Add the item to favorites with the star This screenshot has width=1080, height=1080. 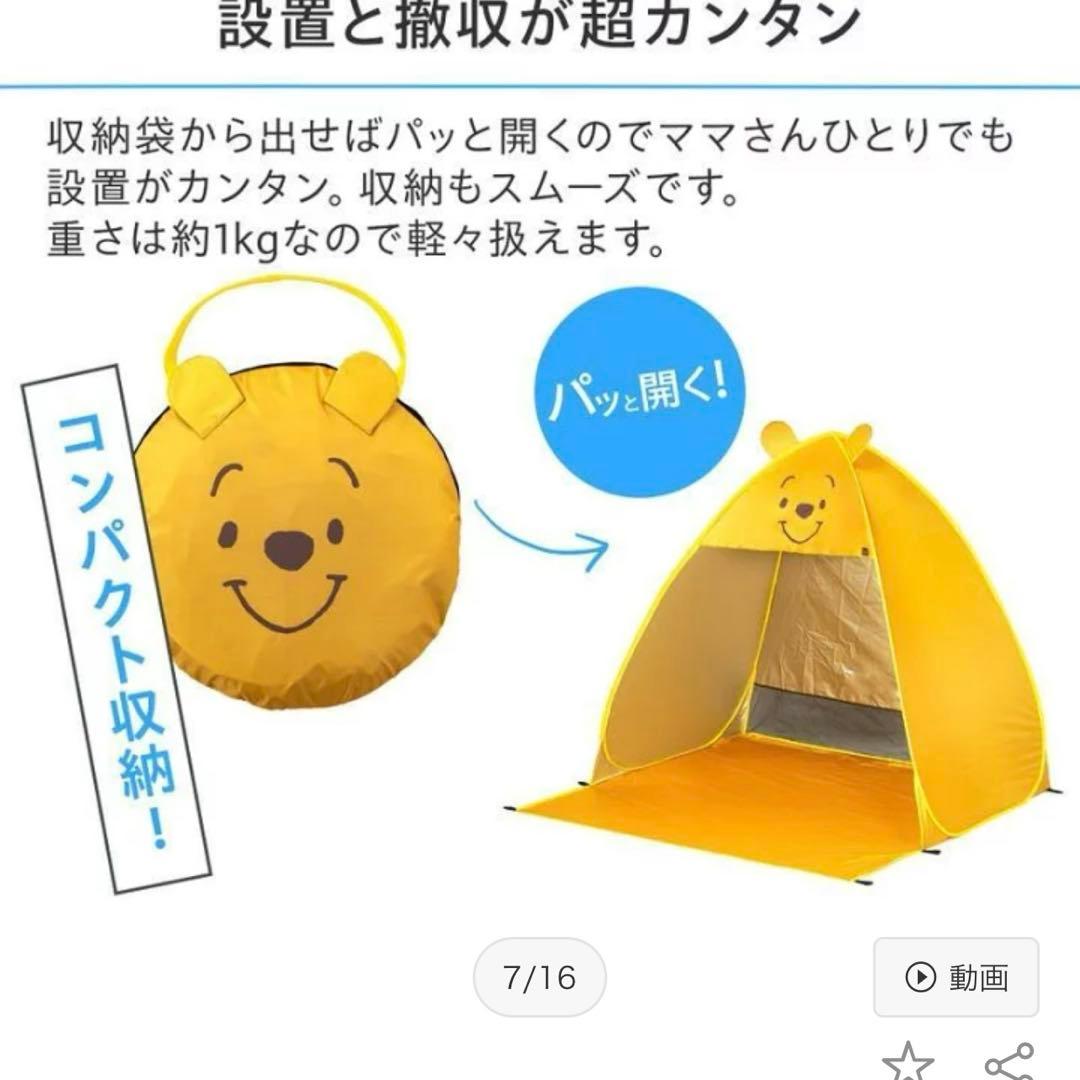coord(907,1062)
